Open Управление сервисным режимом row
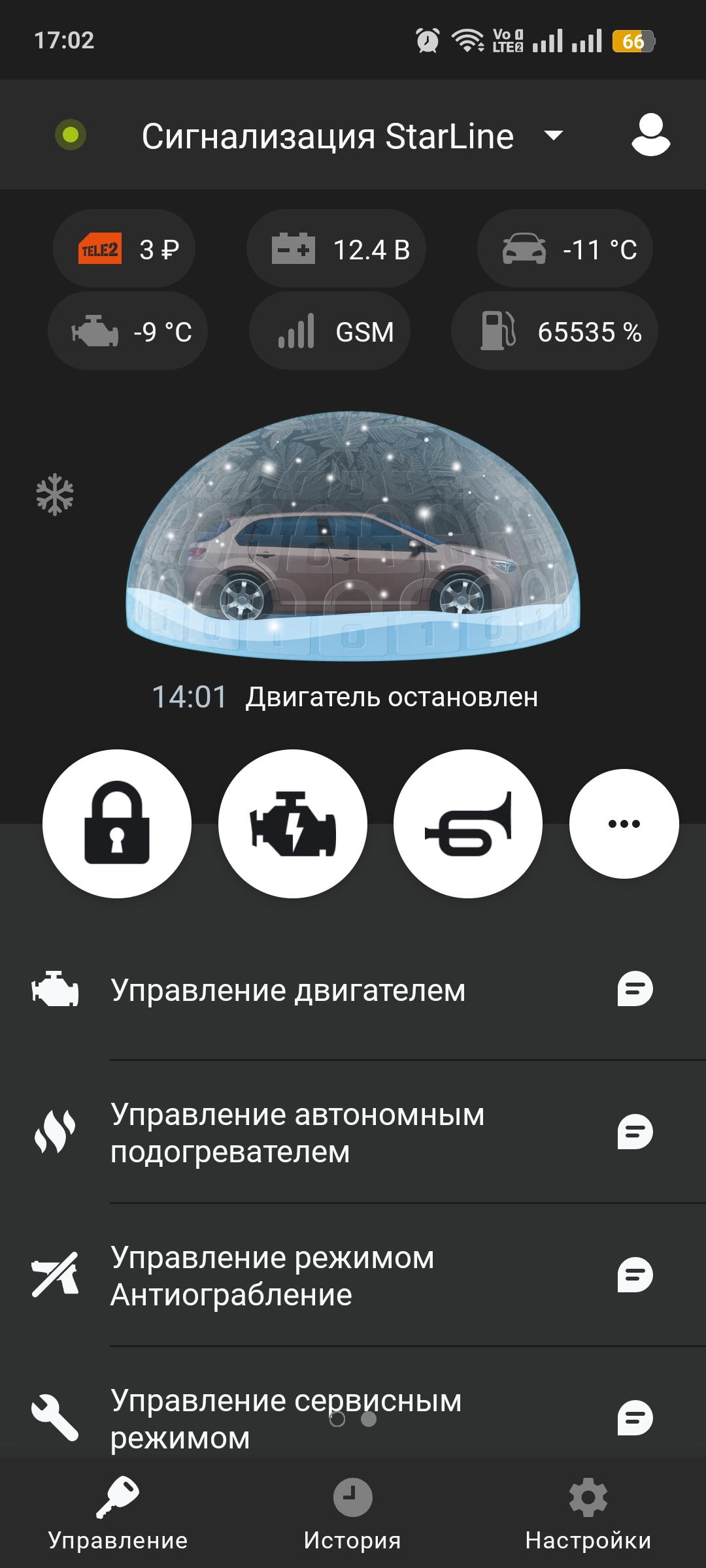 [286, 1418]
